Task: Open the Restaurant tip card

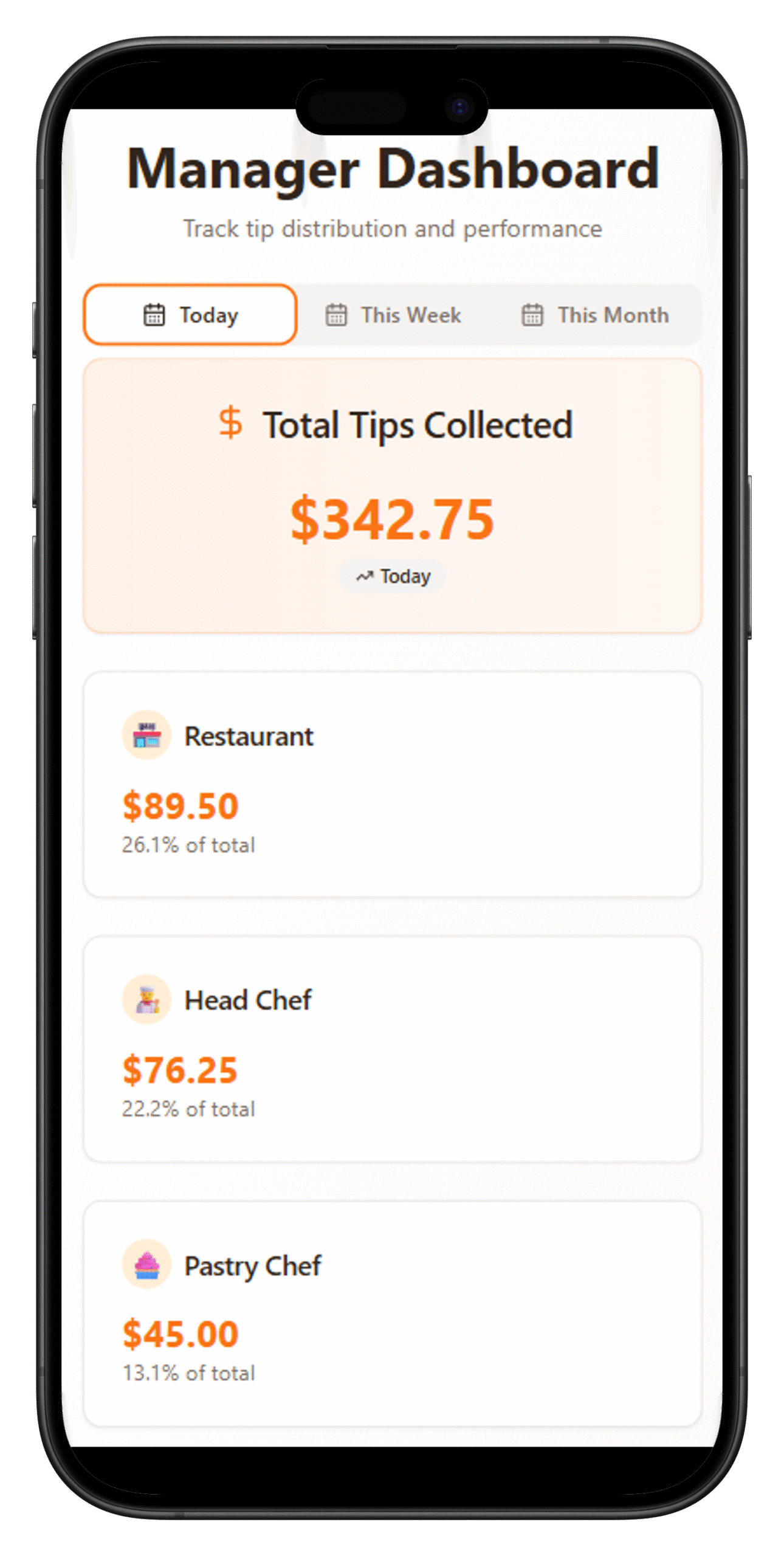Action: click(392, 783)
